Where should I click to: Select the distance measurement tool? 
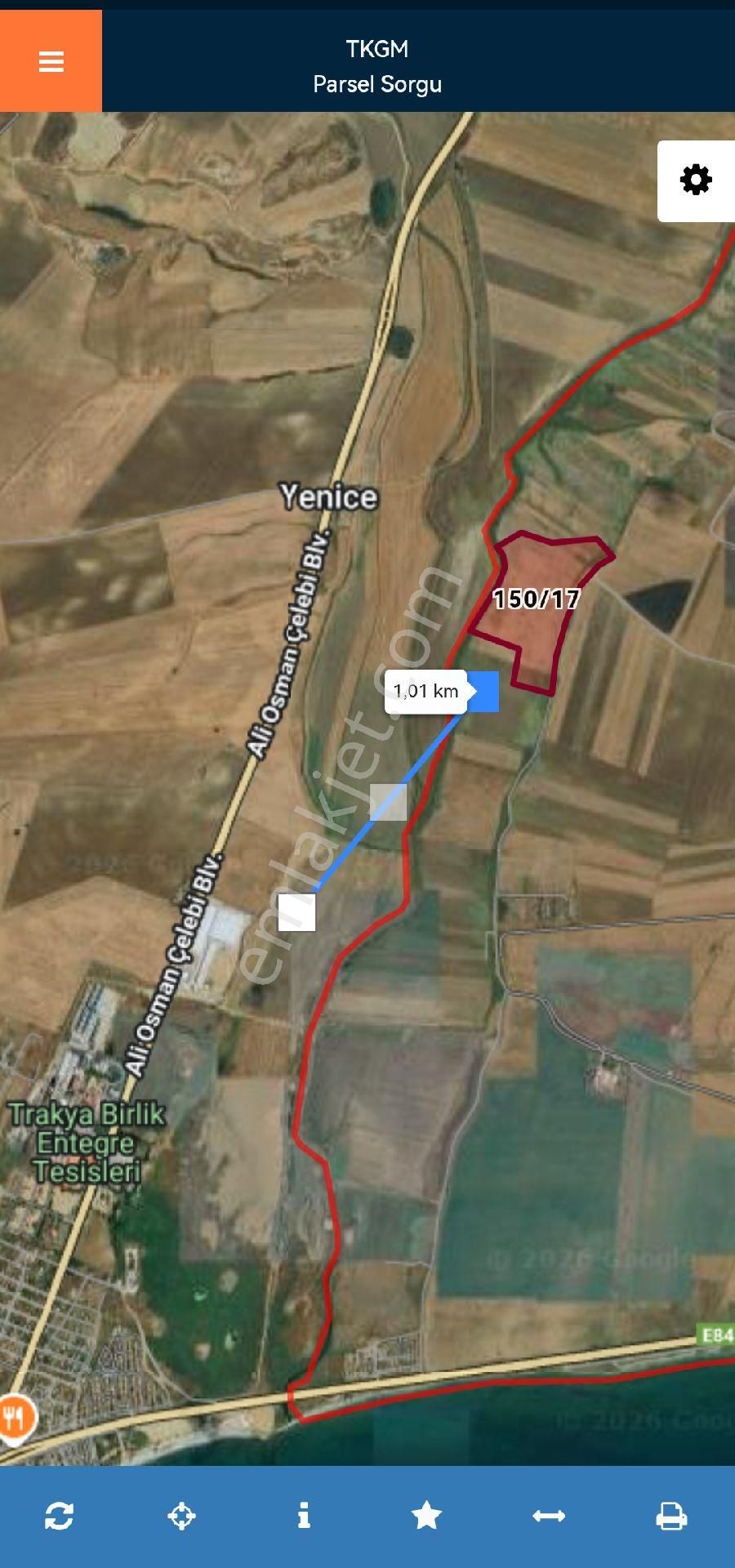click(x=549, y=1517)
